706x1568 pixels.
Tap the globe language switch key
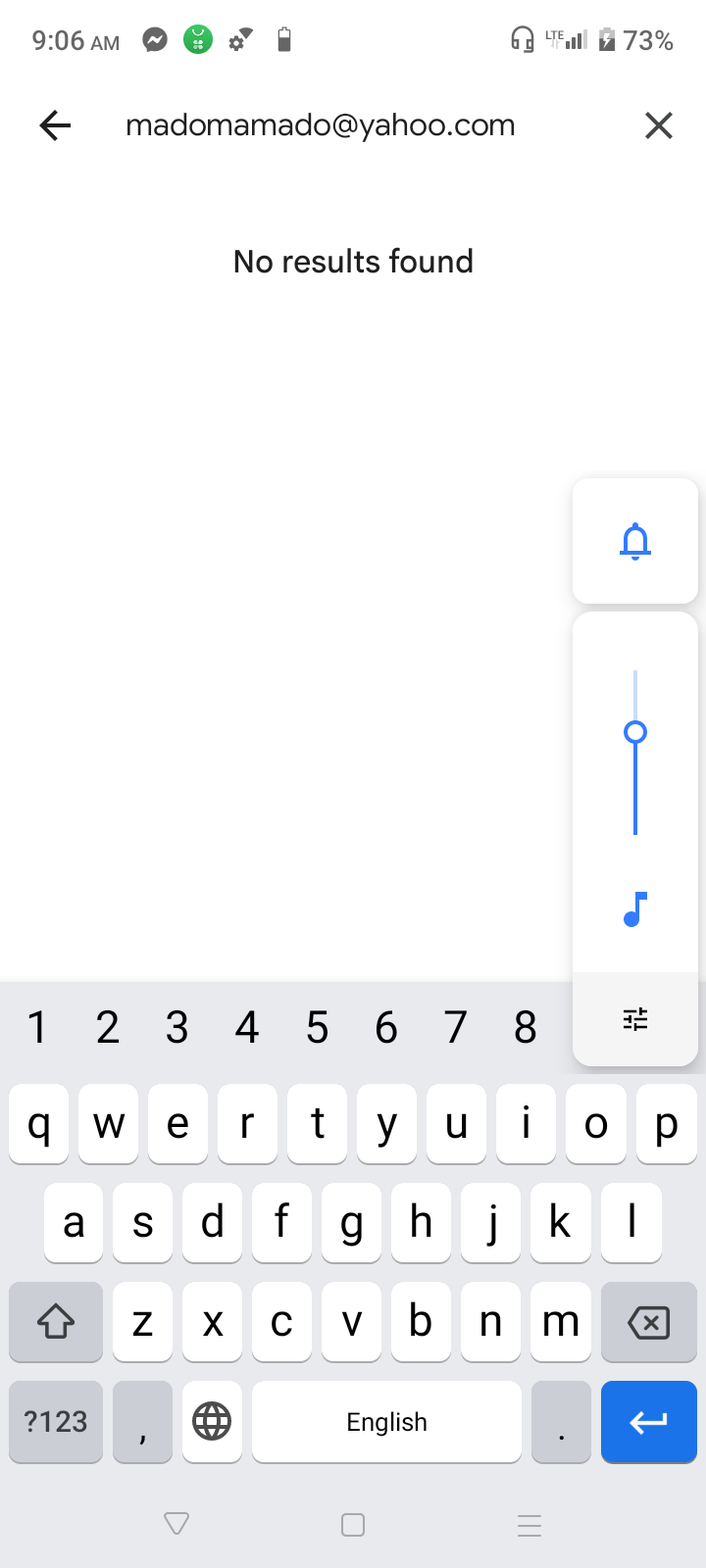point(212,1422)
